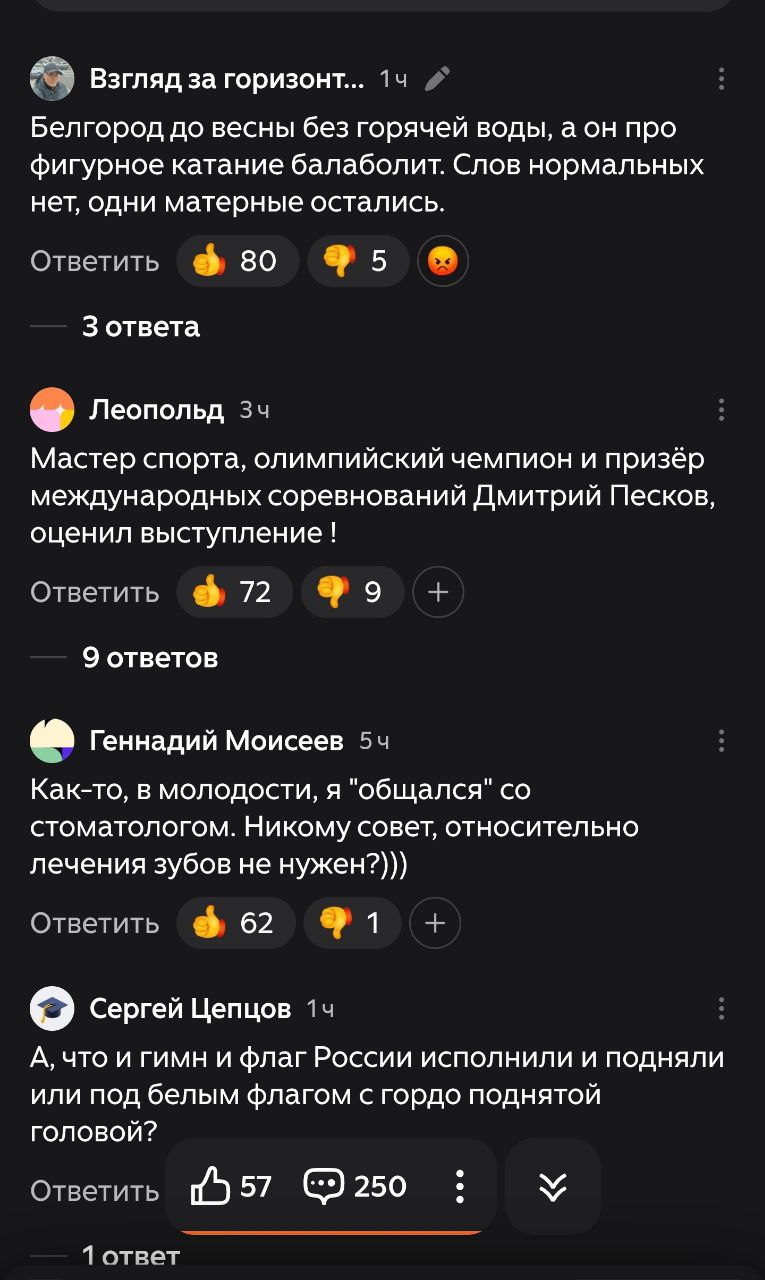Open the floating bar's three-dot menu
Screen dimensions: 765x1280
pos(459,1186)
